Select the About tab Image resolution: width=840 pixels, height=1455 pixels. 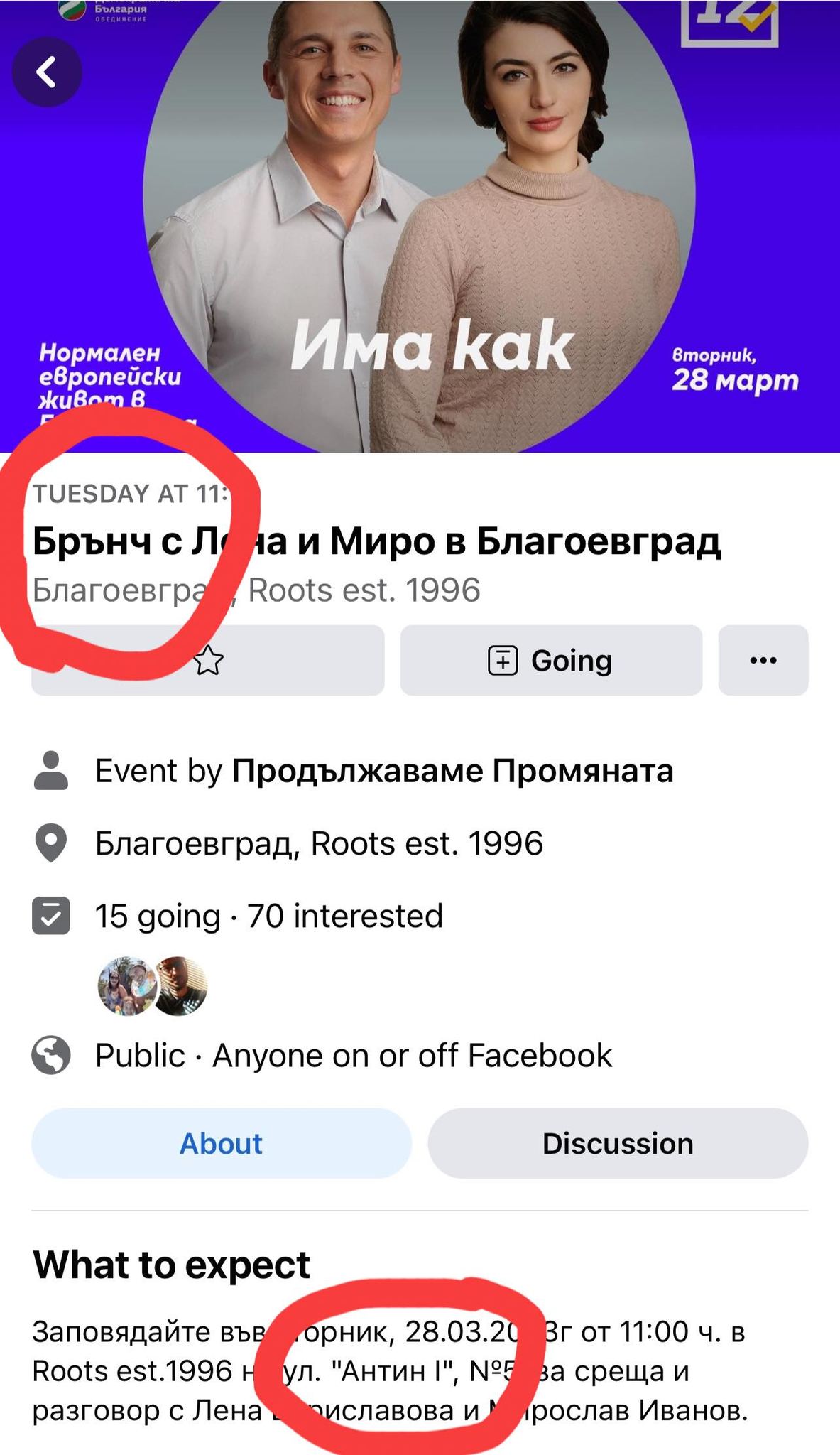221,1143
